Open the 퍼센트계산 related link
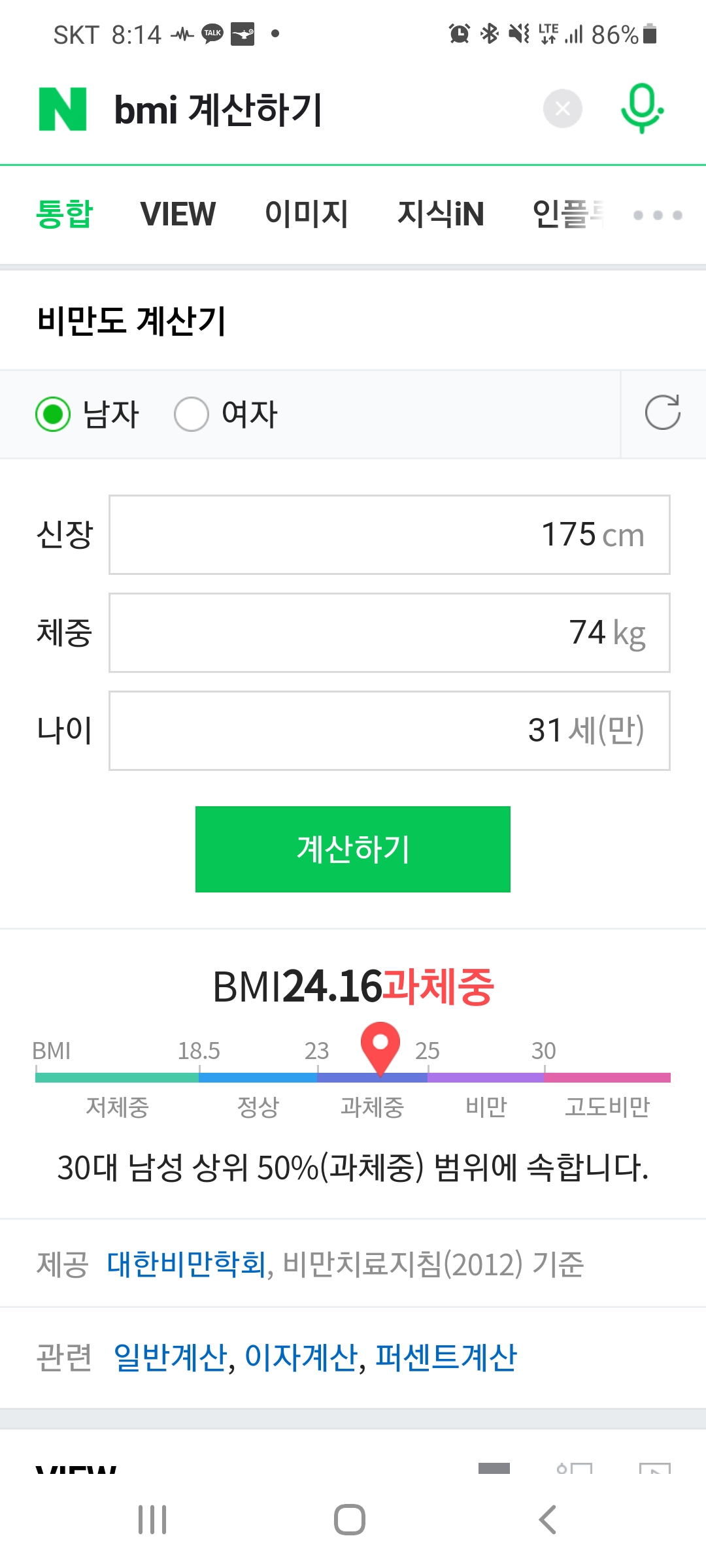 tap(446, 1358)
